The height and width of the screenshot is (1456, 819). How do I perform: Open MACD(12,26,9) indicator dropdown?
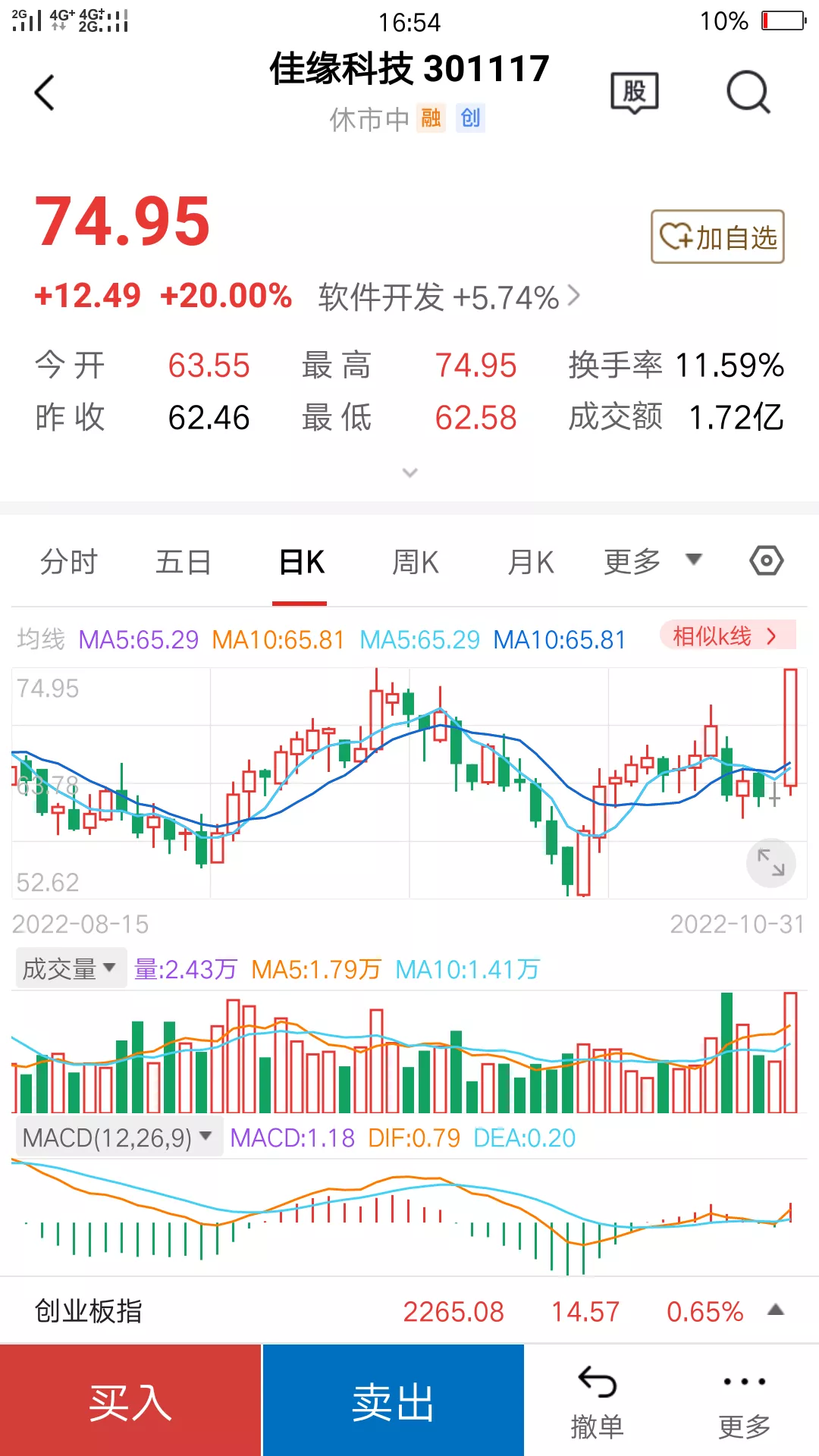[119, 1137]
